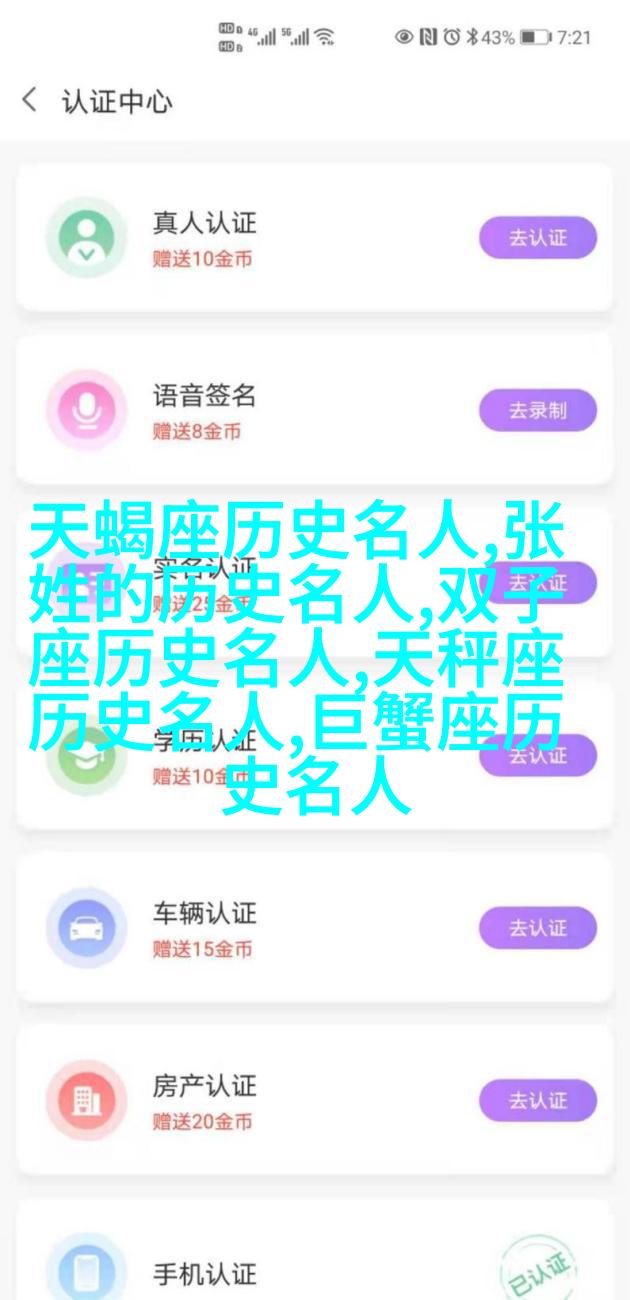Go back from the 认证中心 page
The height and width of the screenshot is (1300, 630).
point(30,101)
